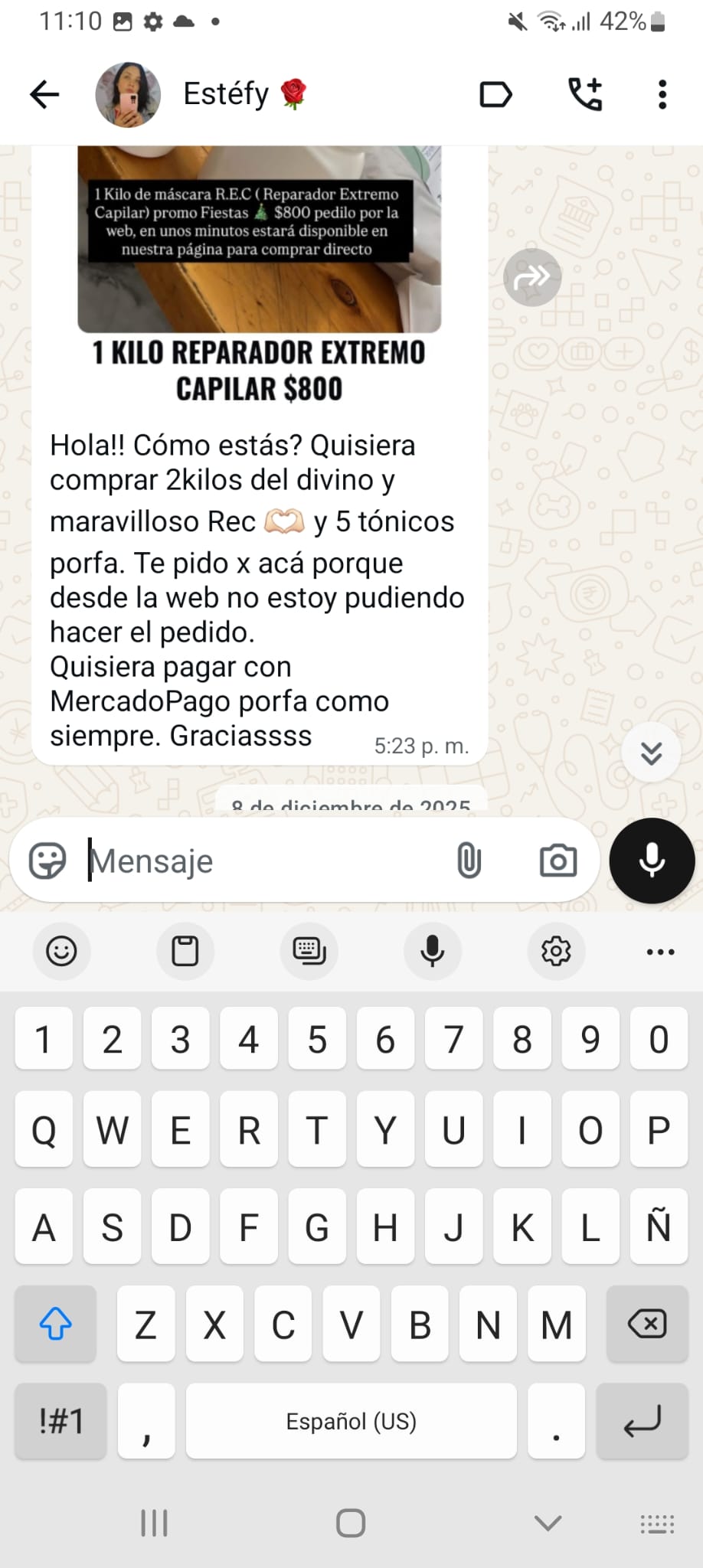Open Estéfy's profile photo
Image resolution: width=703 pixels, height=1568 pixels.
click(x=128, y=95)
